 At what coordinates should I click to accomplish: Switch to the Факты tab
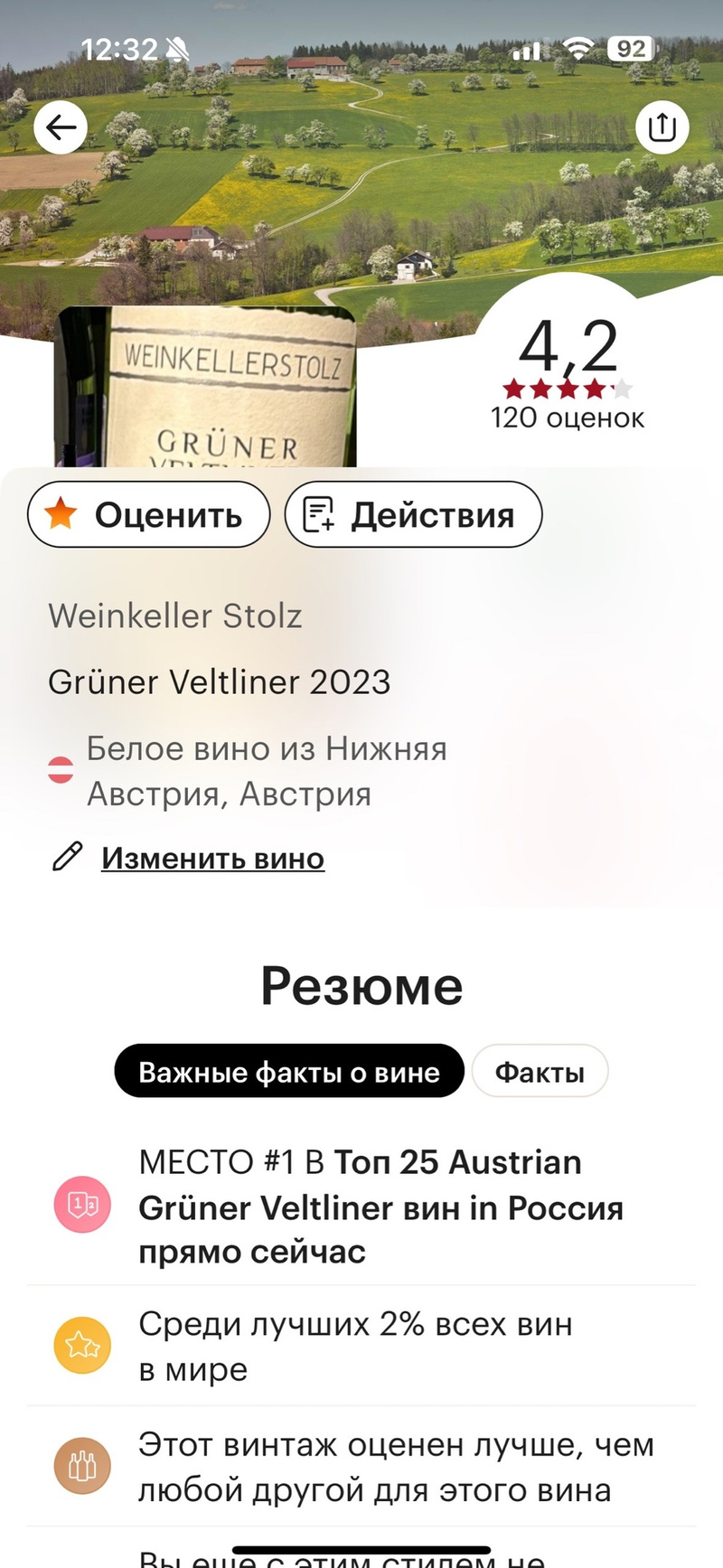click(540, 1072)
